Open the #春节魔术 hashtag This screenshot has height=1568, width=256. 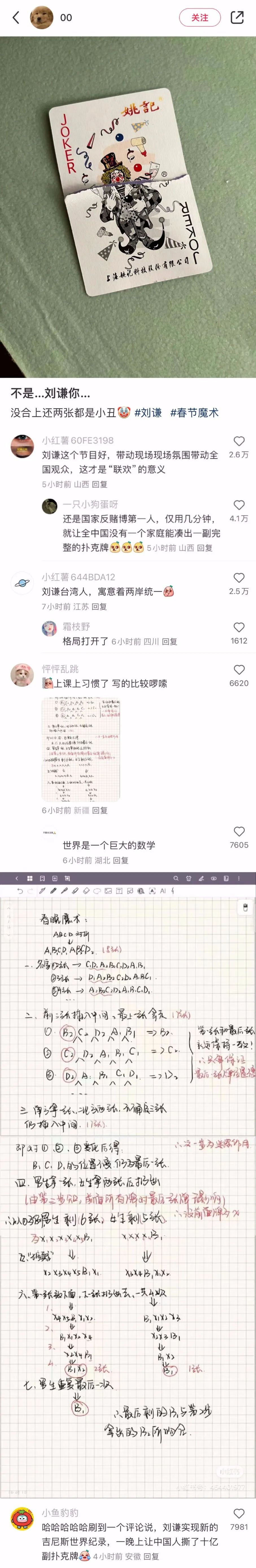194,413
